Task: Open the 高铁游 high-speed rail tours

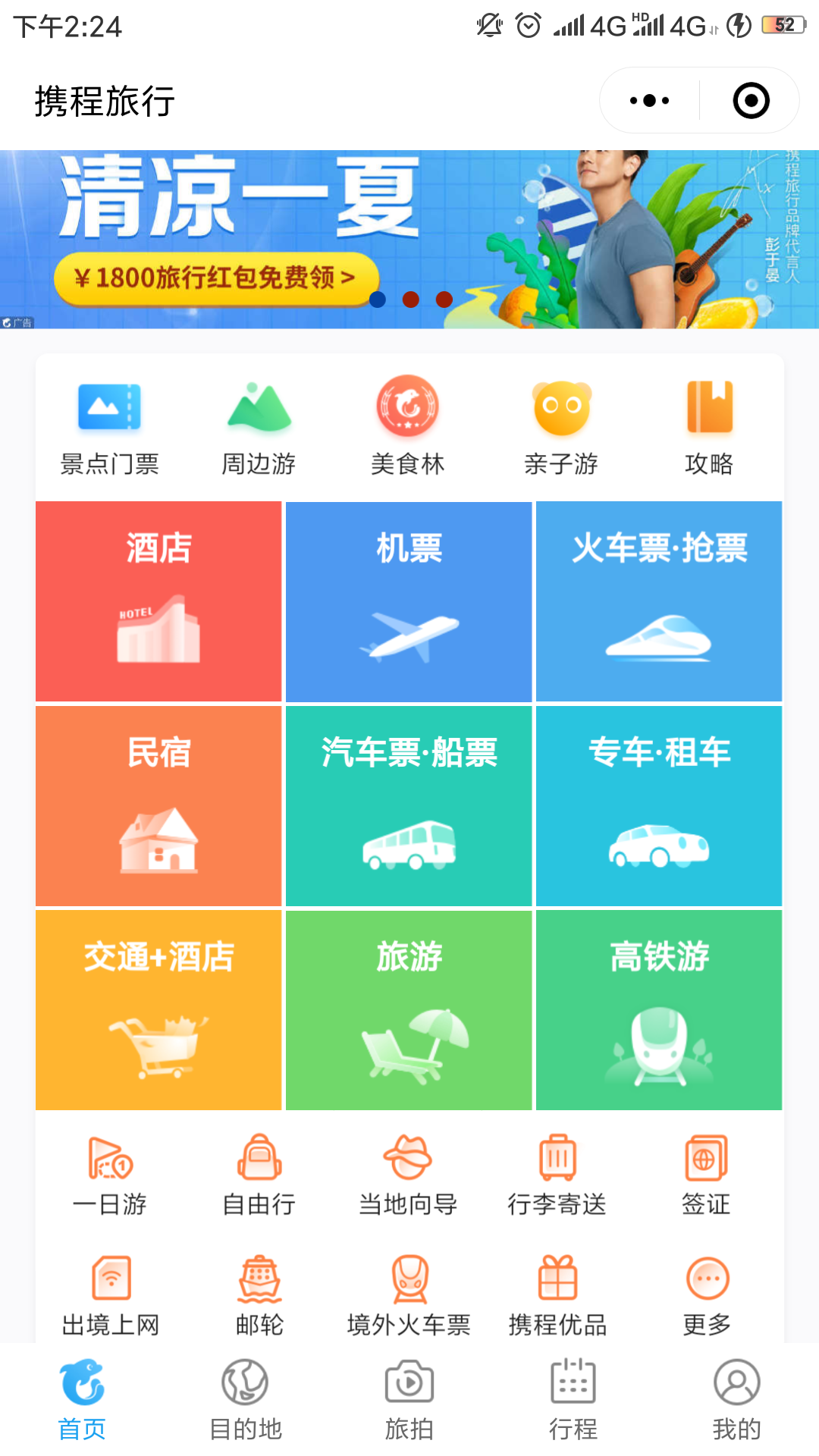Action: (659, 1009)
